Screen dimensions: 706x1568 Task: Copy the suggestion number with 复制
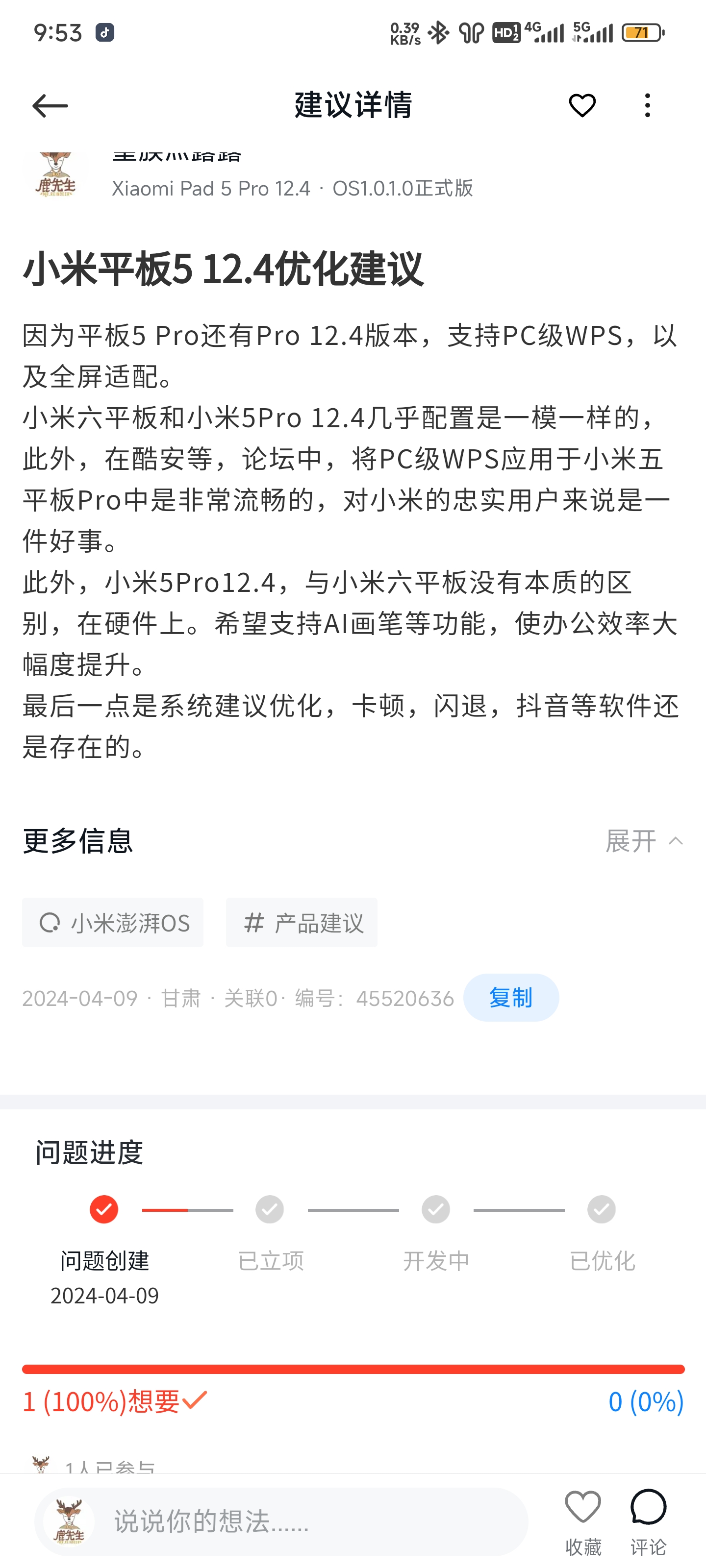tap(511, 998)
